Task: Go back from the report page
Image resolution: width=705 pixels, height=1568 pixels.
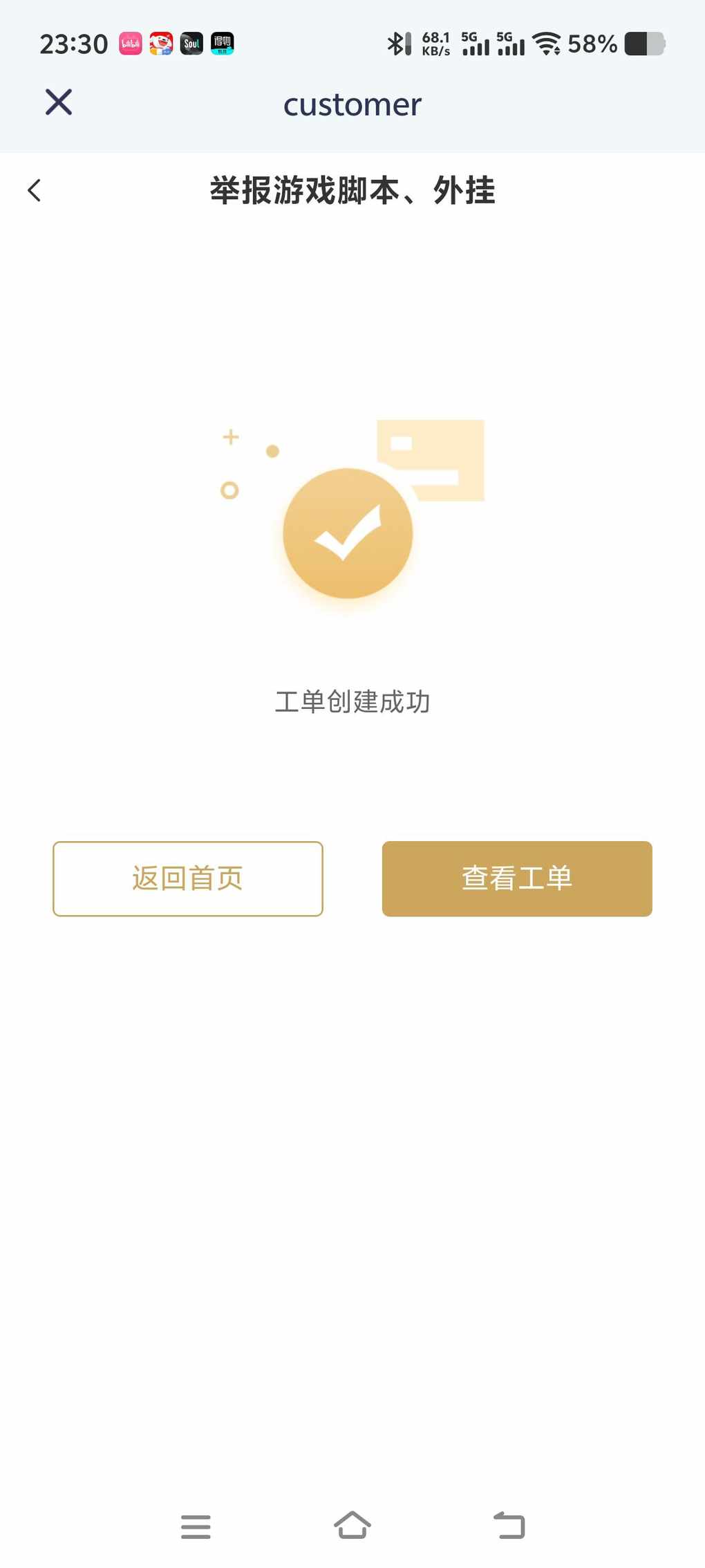Action: 35,190
